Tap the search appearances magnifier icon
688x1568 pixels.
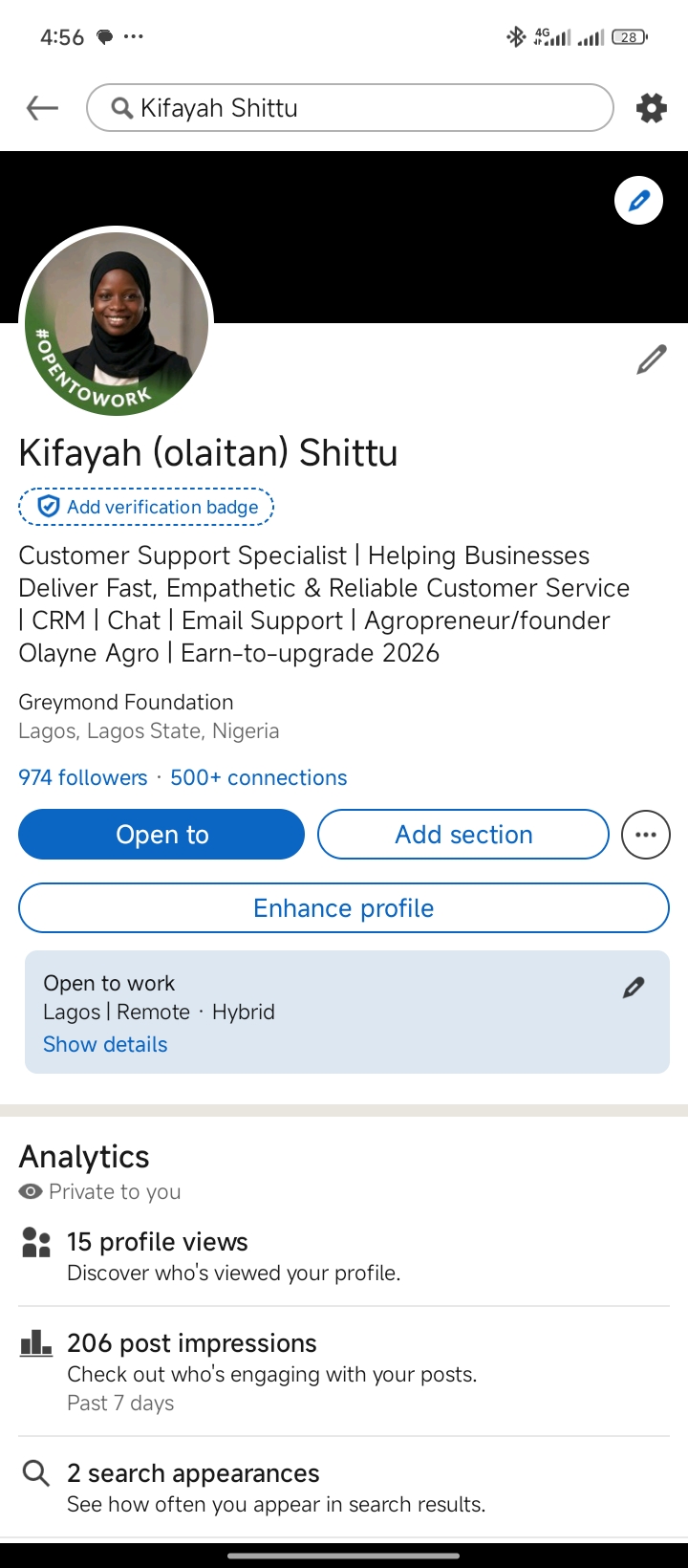pos(35,1473)
